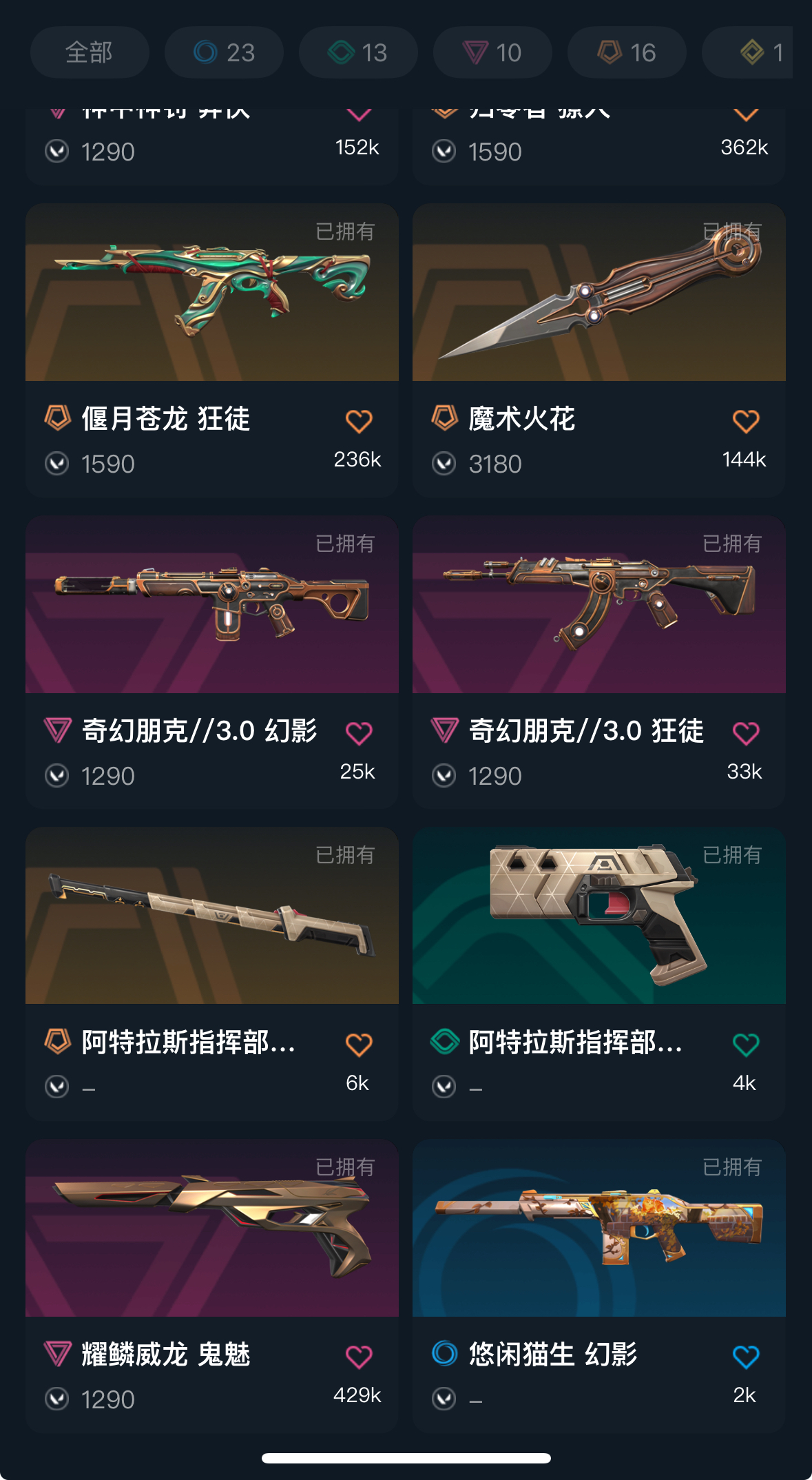
Task: Like the 奇幻朋克//3.0 狂徒 skin
Action: click(x=746, y=733)
